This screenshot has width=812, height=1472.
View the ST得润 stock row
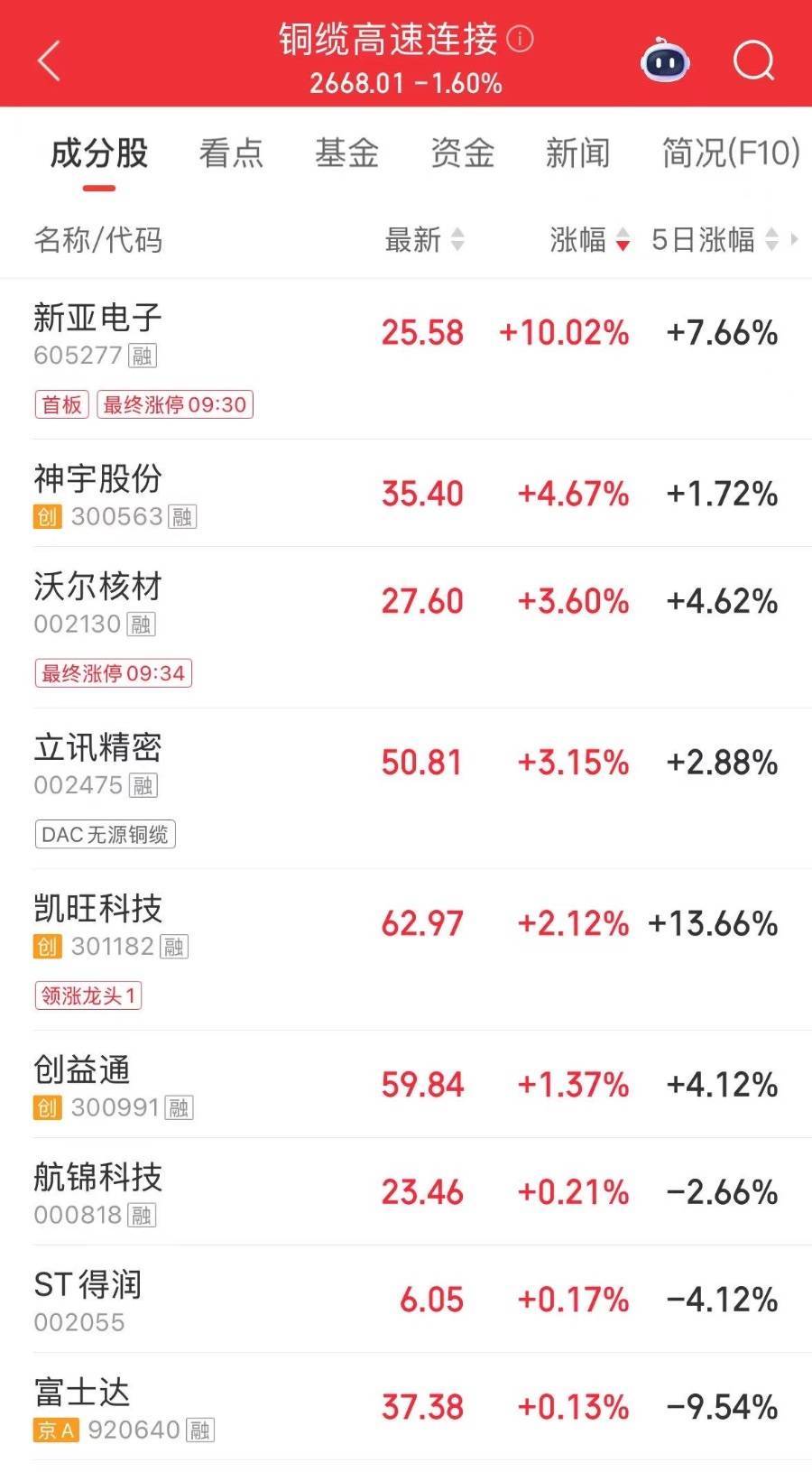(x=88, y=1284)
